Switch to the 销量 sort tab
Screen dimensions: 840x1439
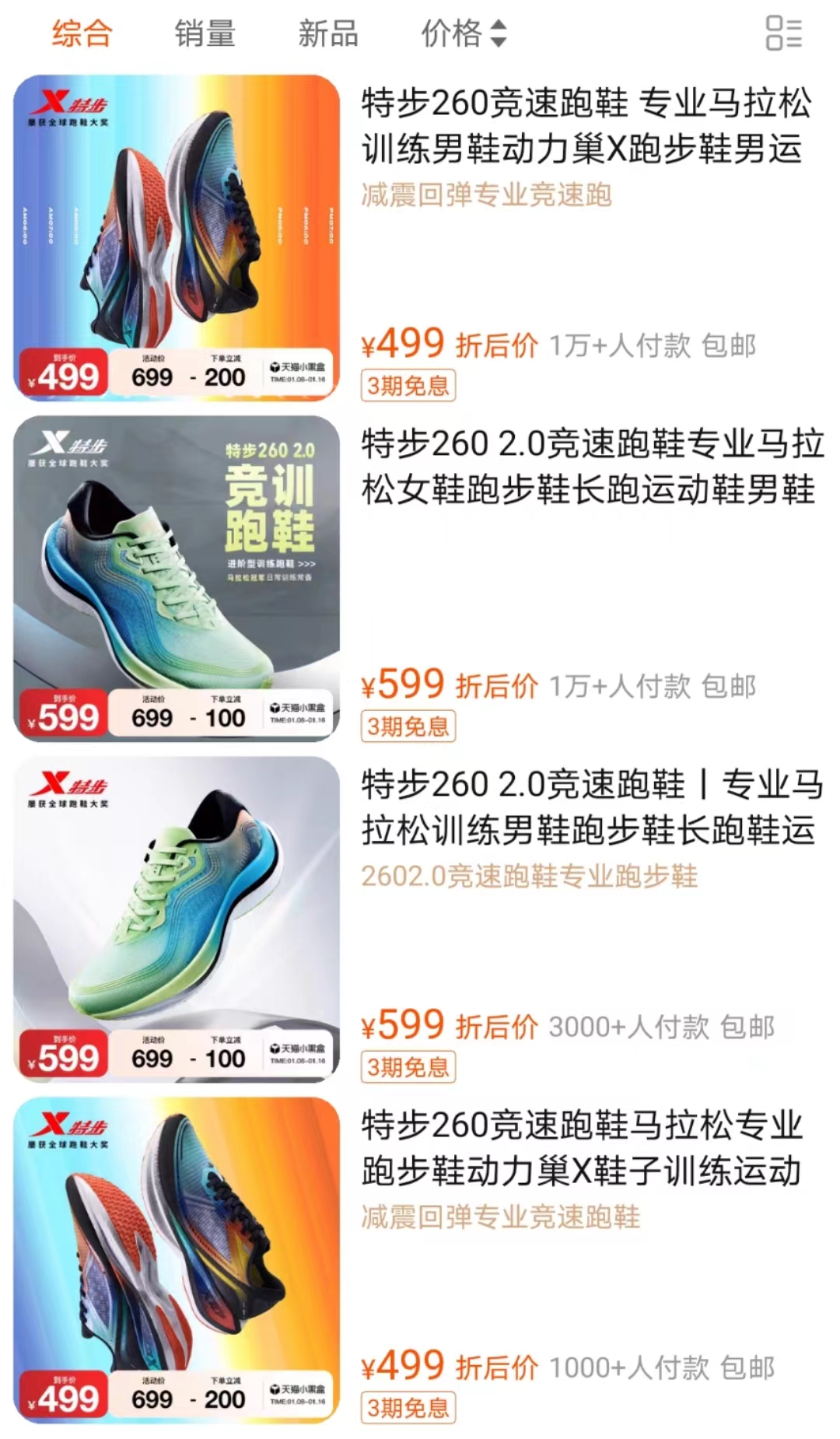[205, 33]
